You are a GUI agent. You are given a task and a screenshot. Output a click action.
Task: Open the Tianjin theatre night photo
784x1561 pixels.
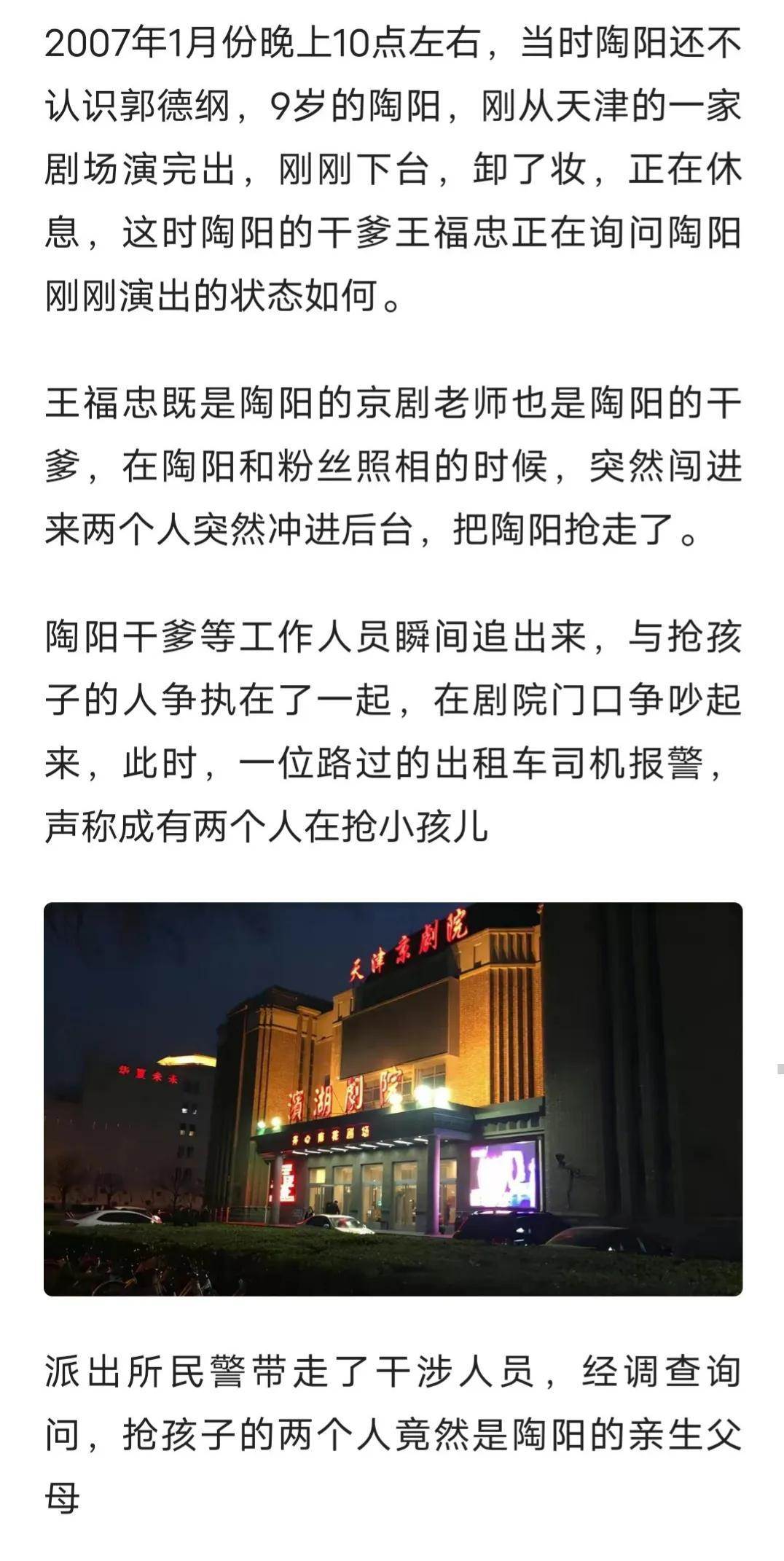393,1100
